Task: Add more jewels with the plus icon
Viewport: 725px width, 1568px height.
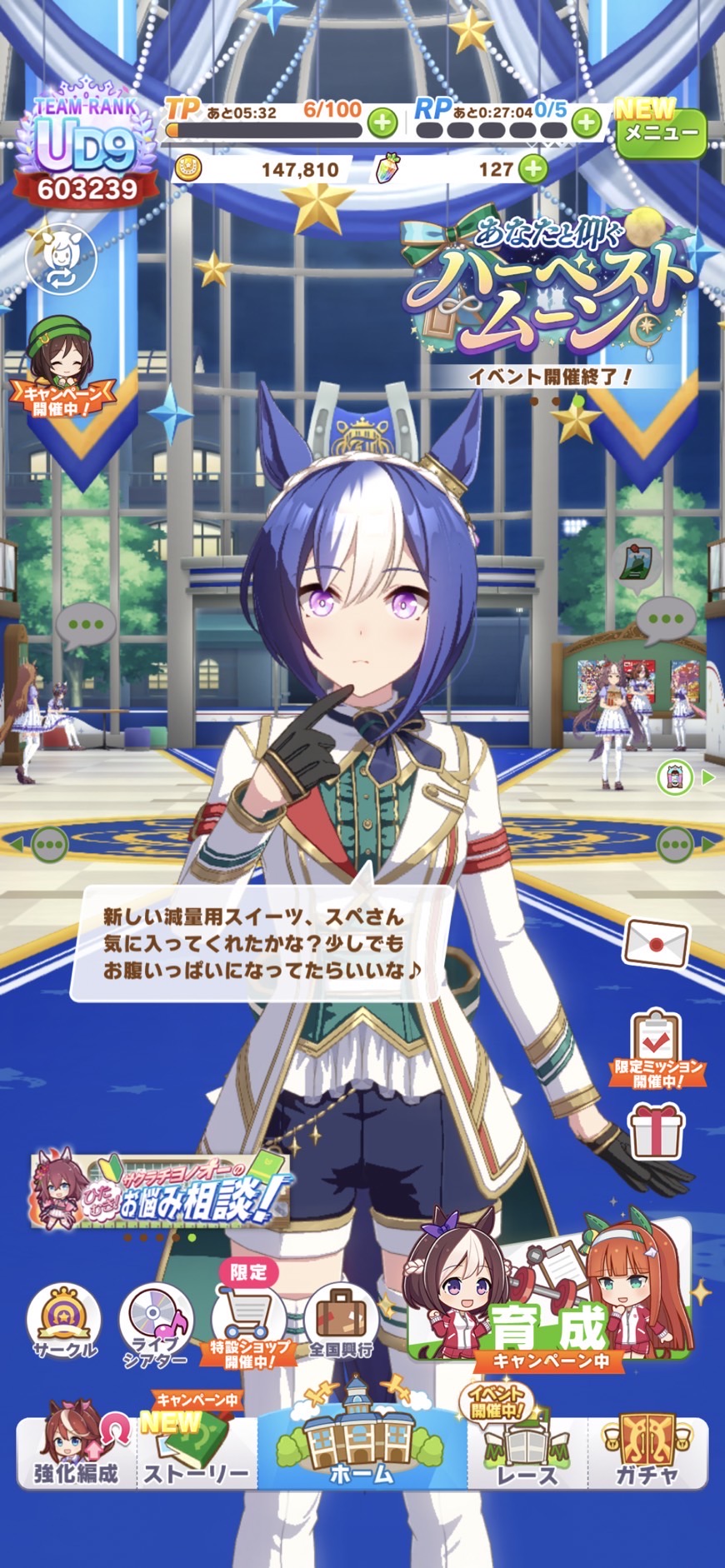Action: point(533,169)
